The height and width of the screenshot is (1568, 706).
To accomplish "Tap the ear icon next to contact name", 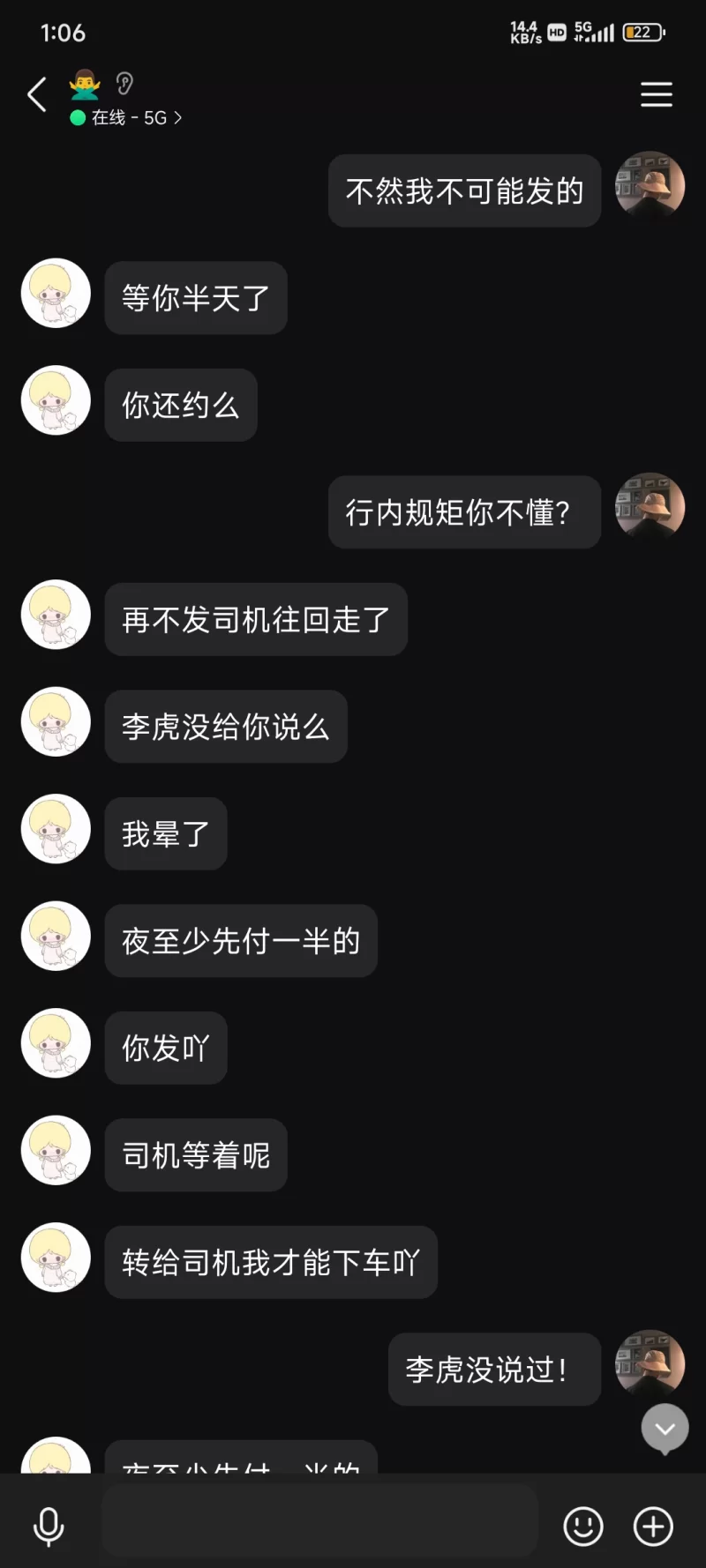I will (124, 84).
